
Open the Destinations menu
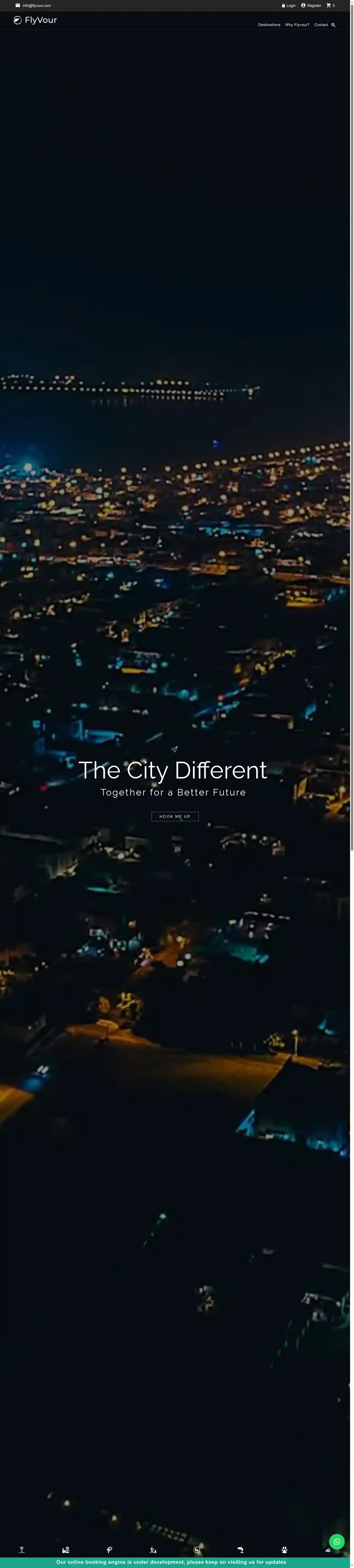(x=269, y=25)
